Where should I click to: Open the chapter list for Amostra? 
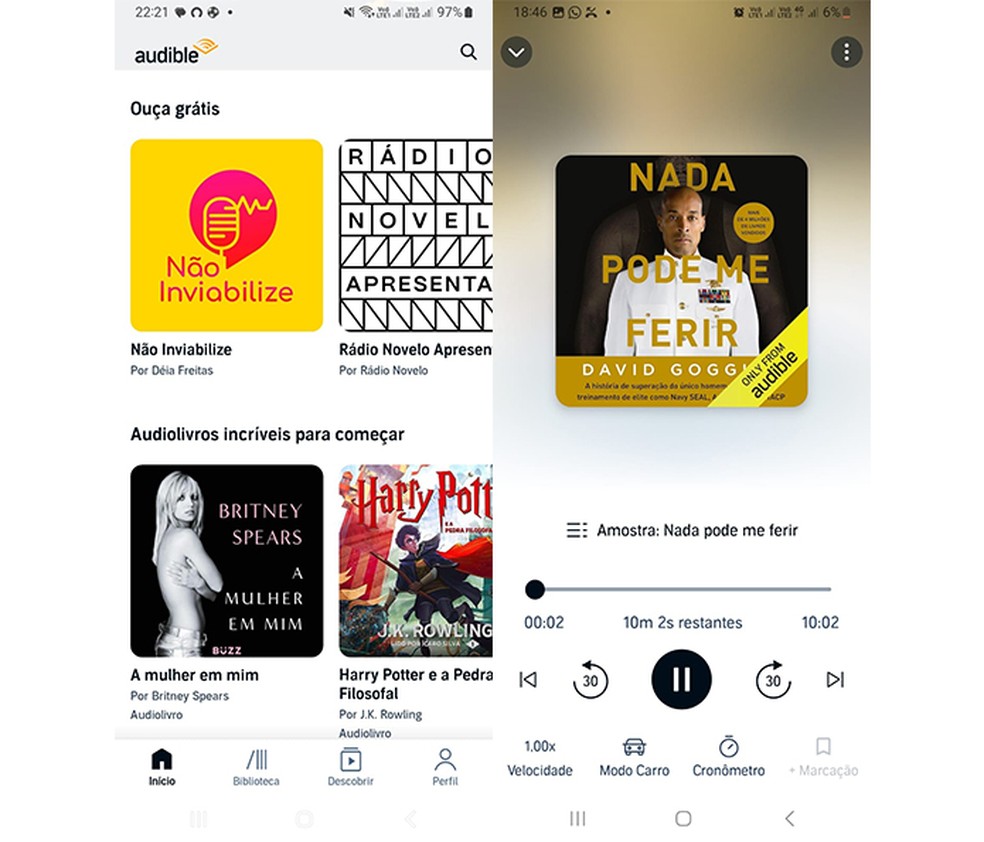pyautogui.click(x=577, y=530)
